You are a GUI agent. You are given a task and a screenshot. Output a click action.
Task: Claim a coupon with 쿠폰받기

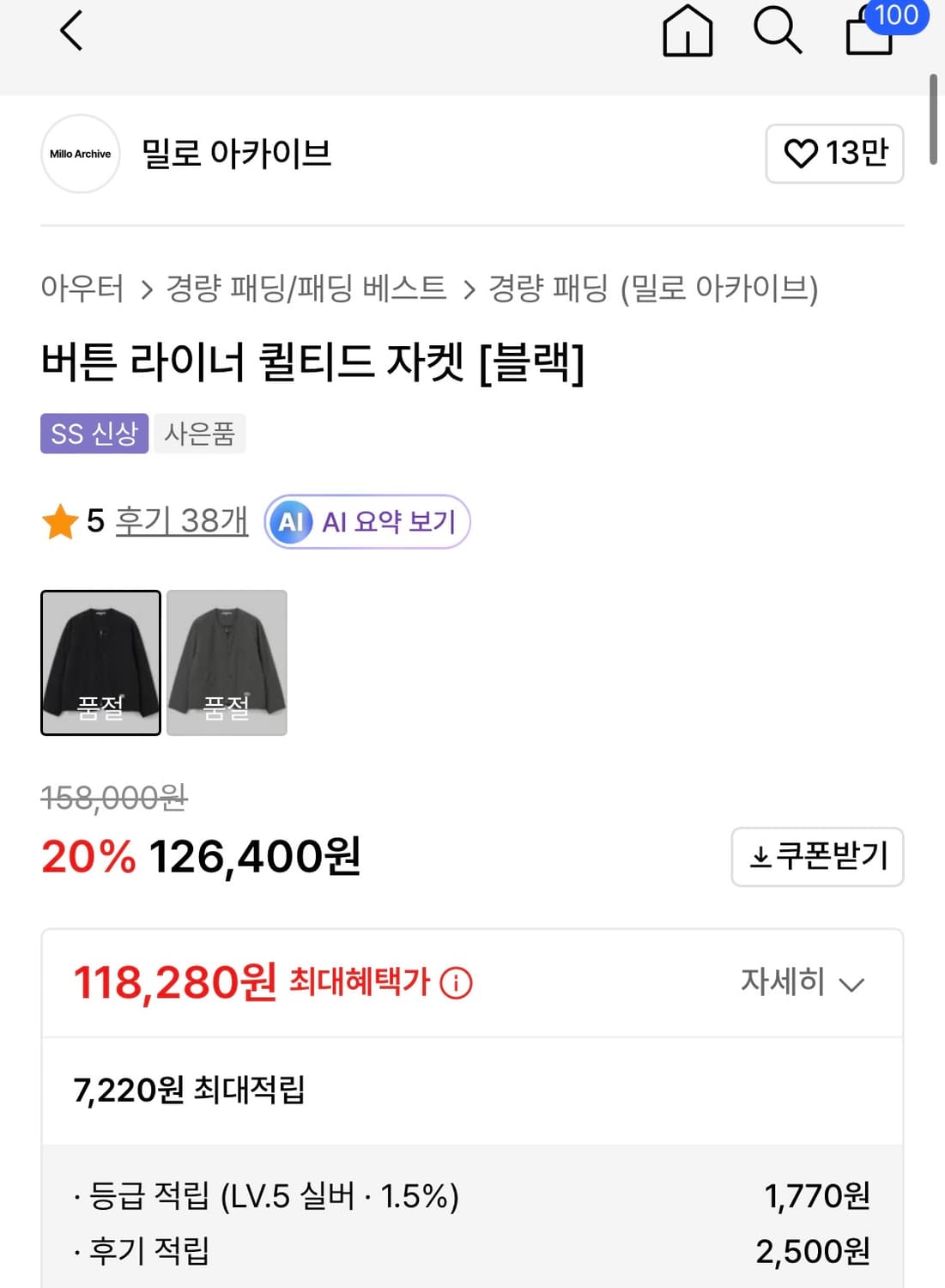[816, 856]
